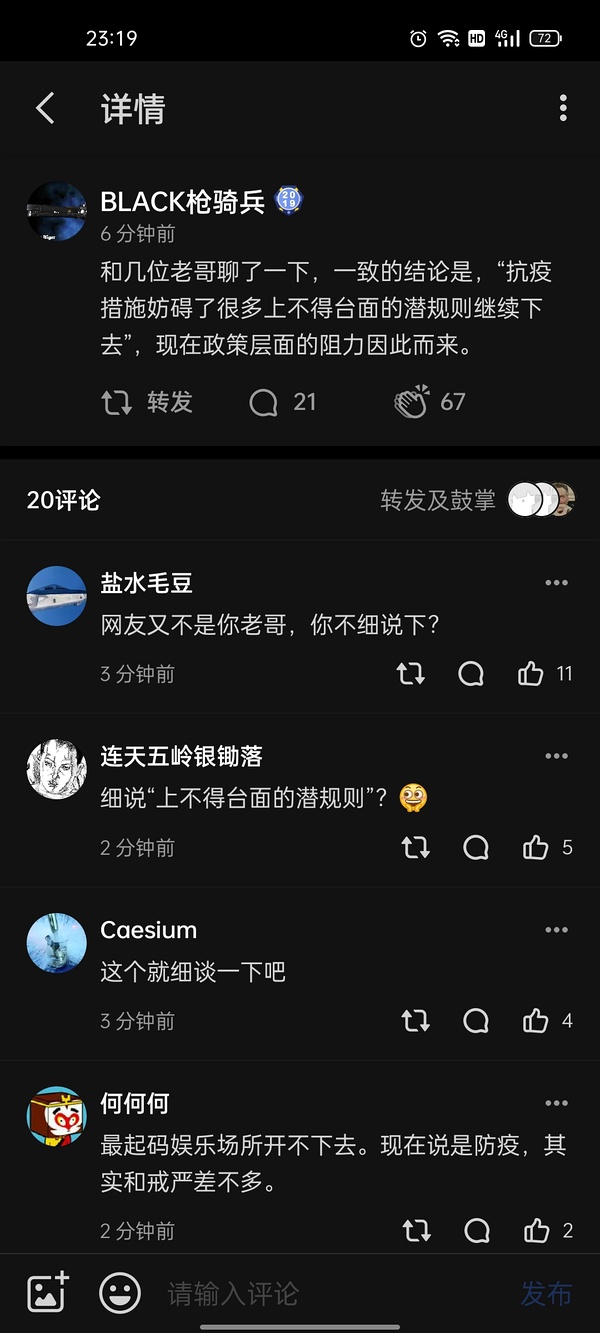Go back from the 详情 page
This screenshot has height=1333, width=600.
point(45,108)
